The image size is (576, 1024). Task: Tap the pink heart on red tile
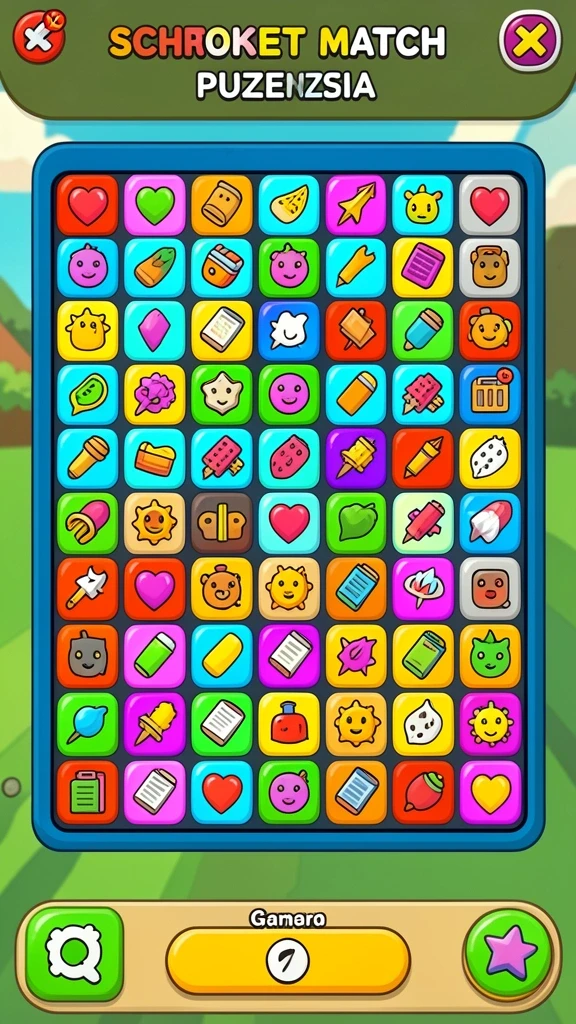155,588
